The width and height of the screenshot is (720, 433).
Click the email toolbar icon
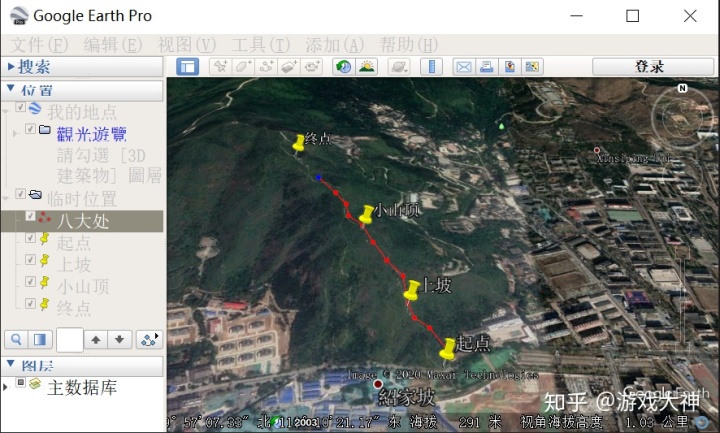(463, 66)
